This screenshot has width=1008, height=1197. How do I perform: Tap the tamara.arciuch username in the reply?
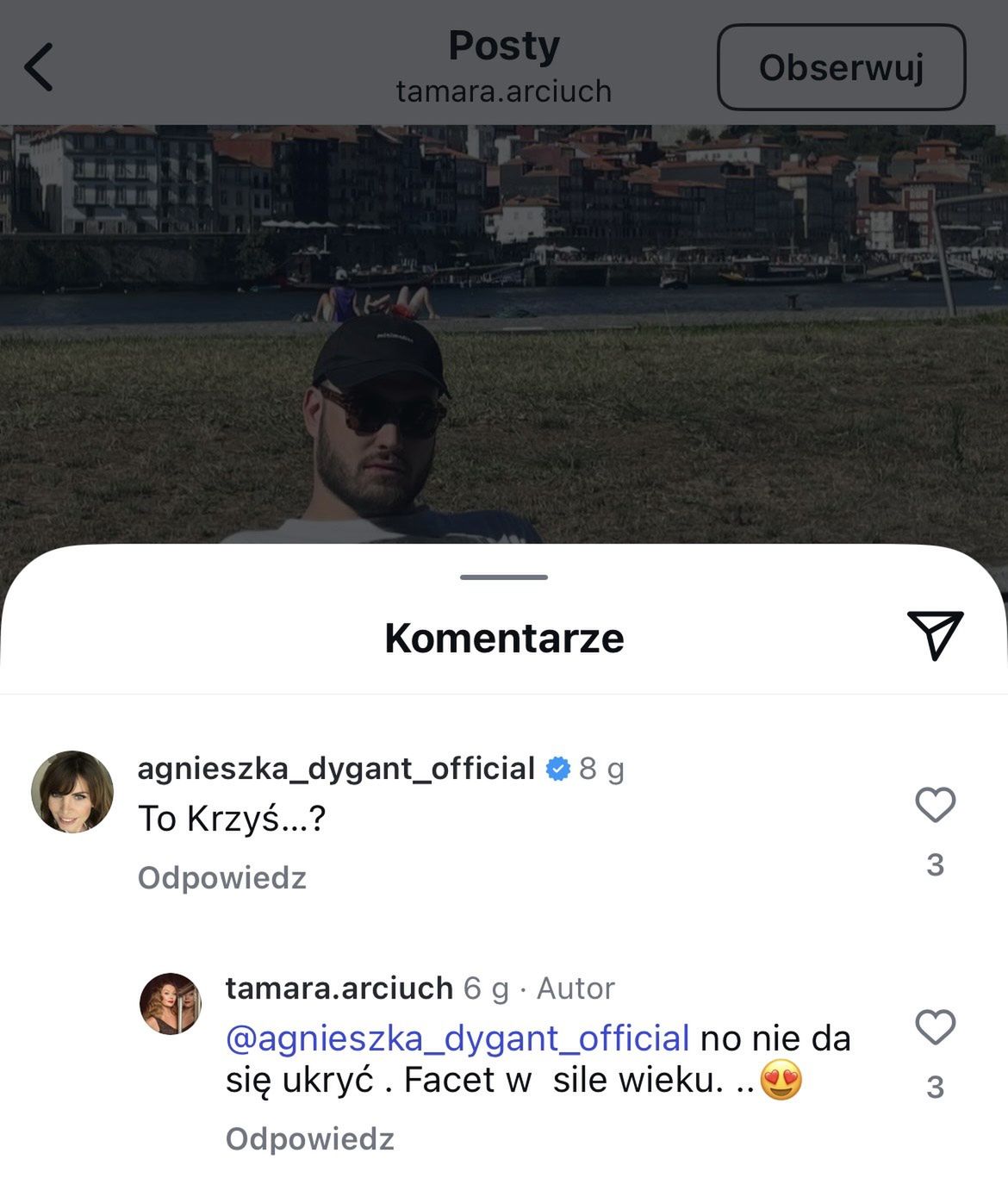point(339,988)
